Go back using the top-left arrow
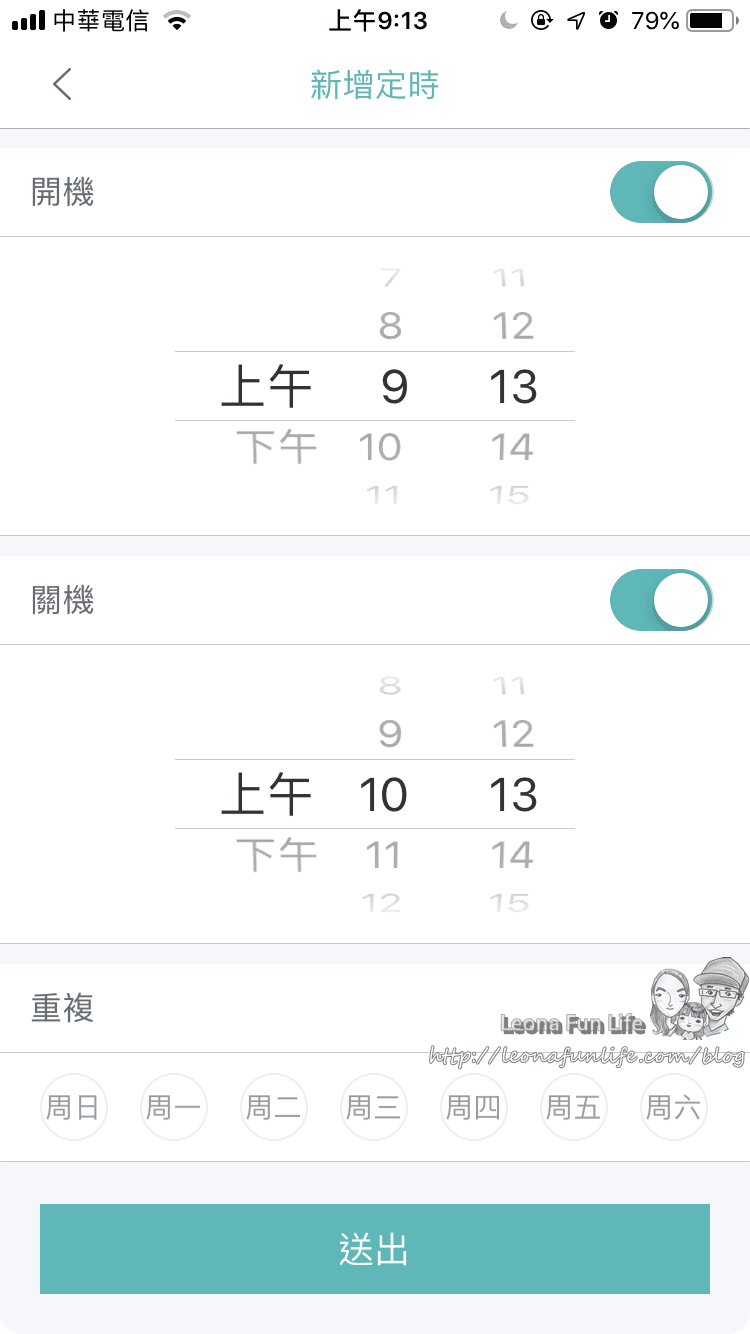Viewport: 750px width, 1334px height. 62,85
